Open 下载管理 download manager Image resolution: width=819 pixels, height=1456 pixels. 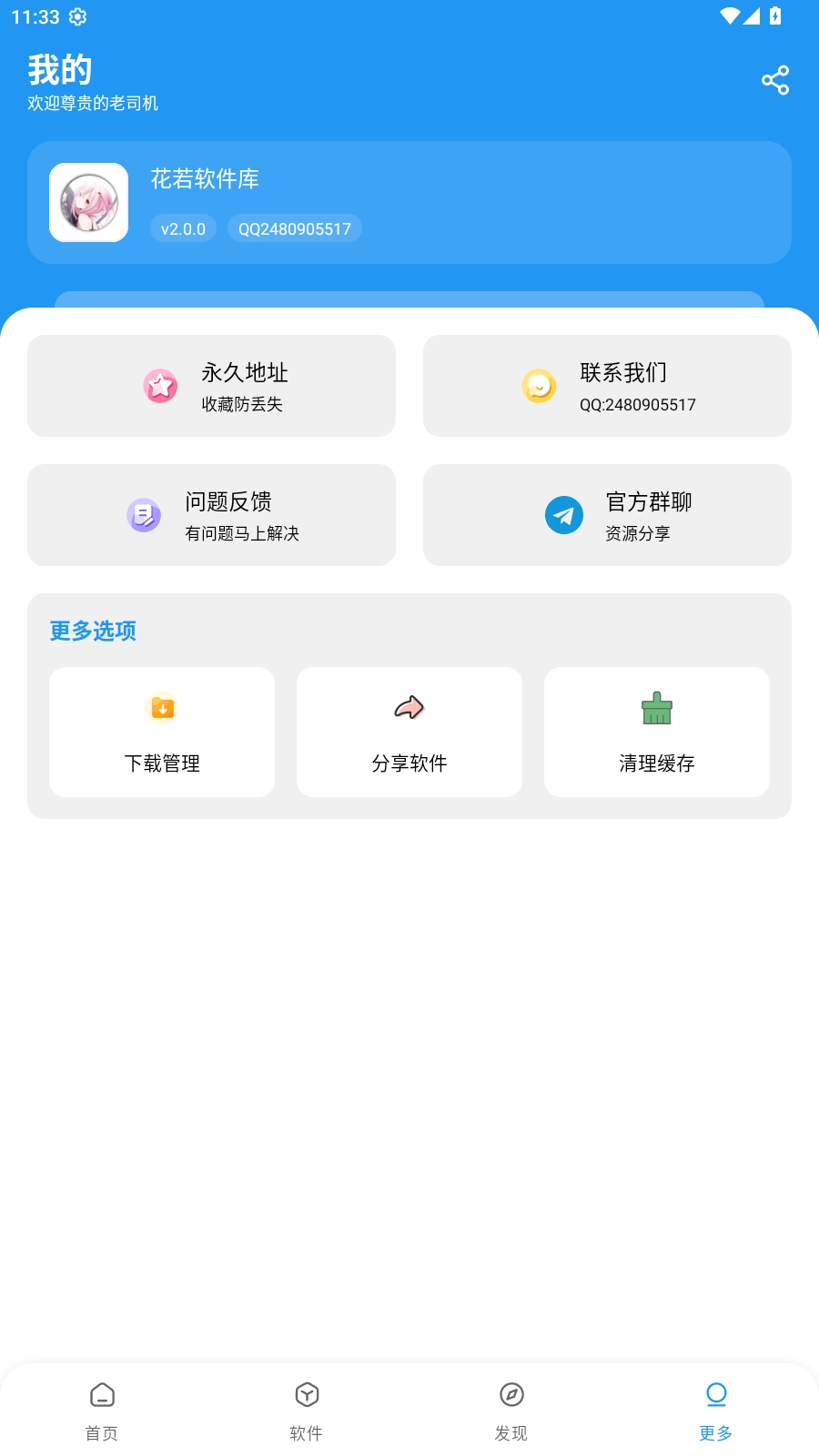tap(162, 732)
